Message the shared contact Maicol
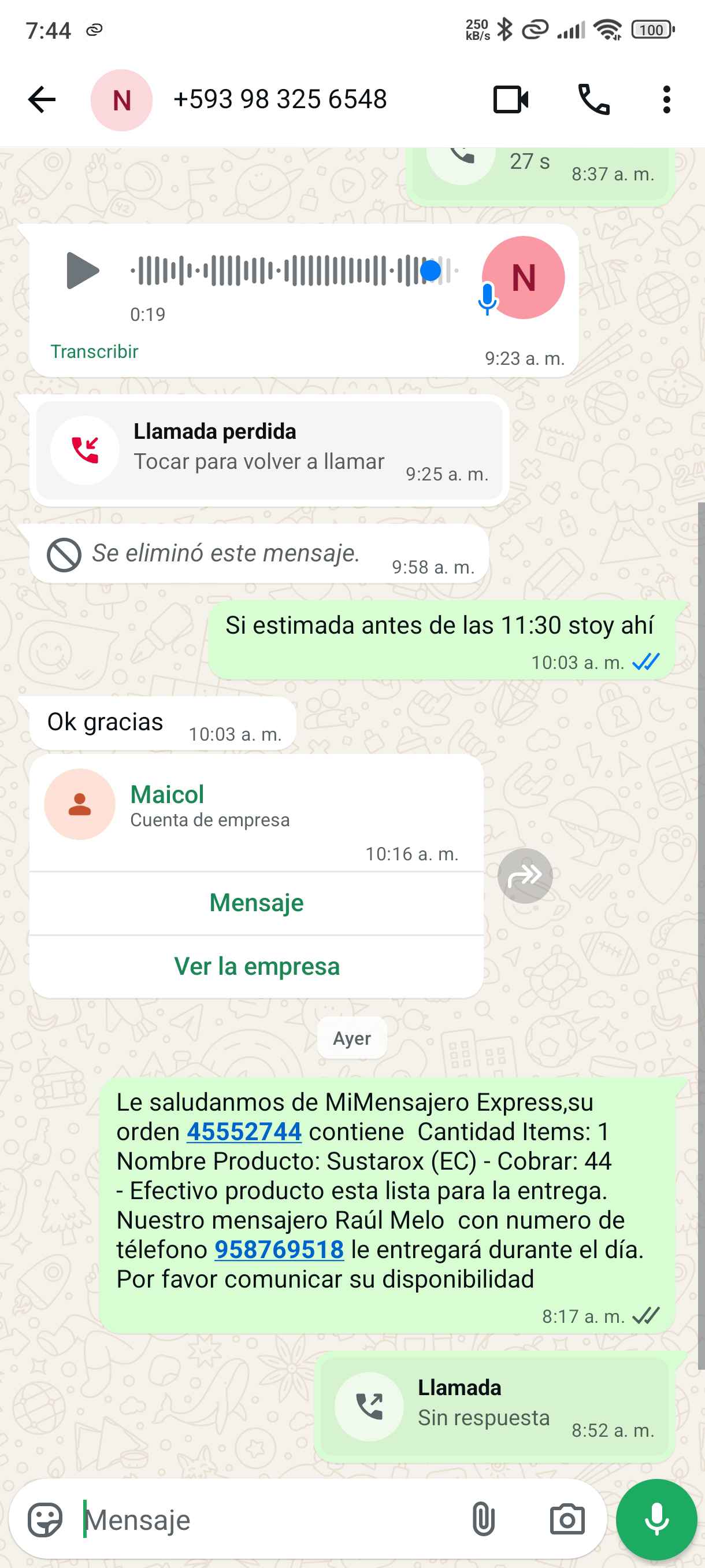Screen dimensions: 705x1568 pos(256,903)
